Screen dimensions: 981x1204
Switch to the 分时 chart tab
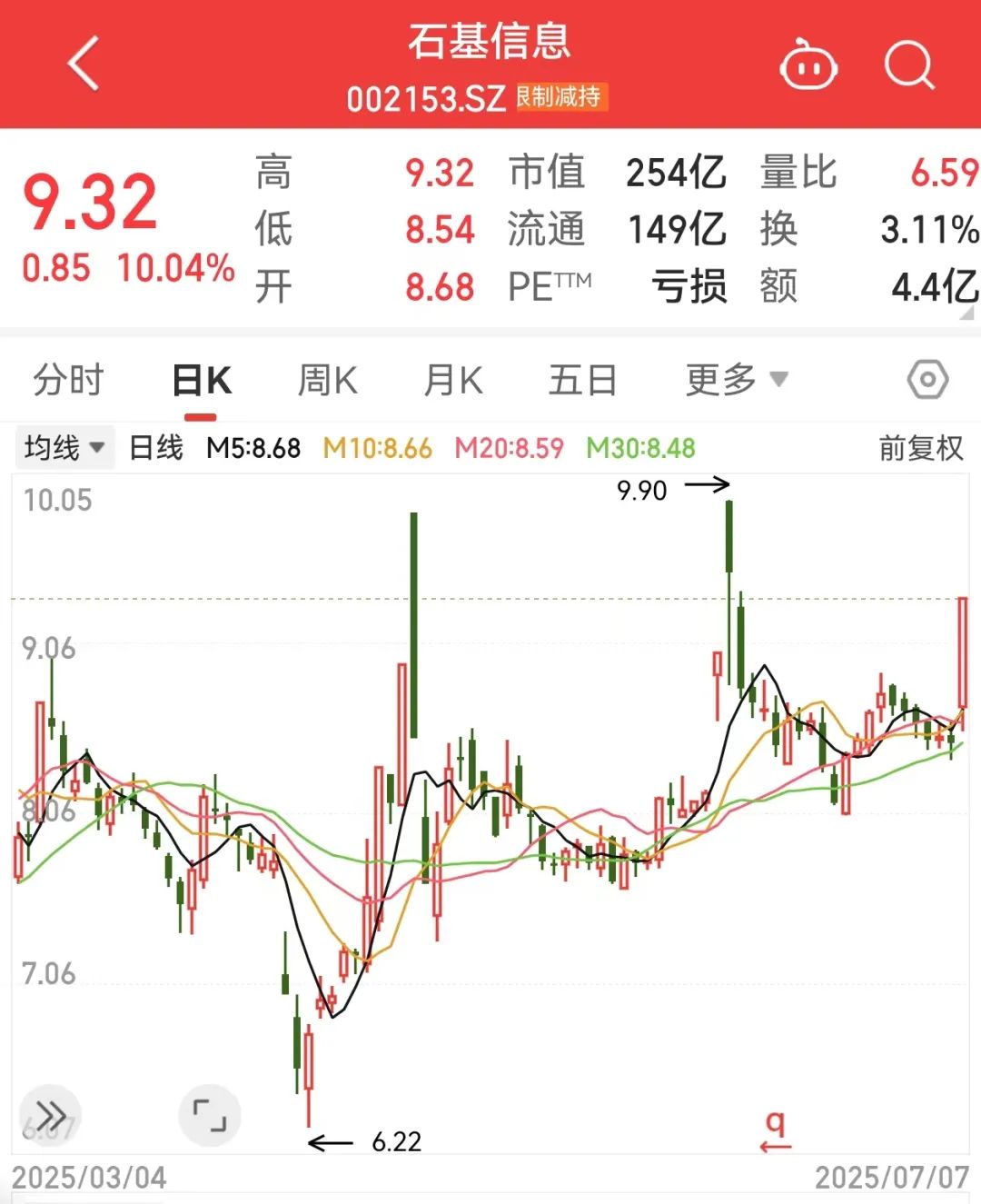pos(69,380)
